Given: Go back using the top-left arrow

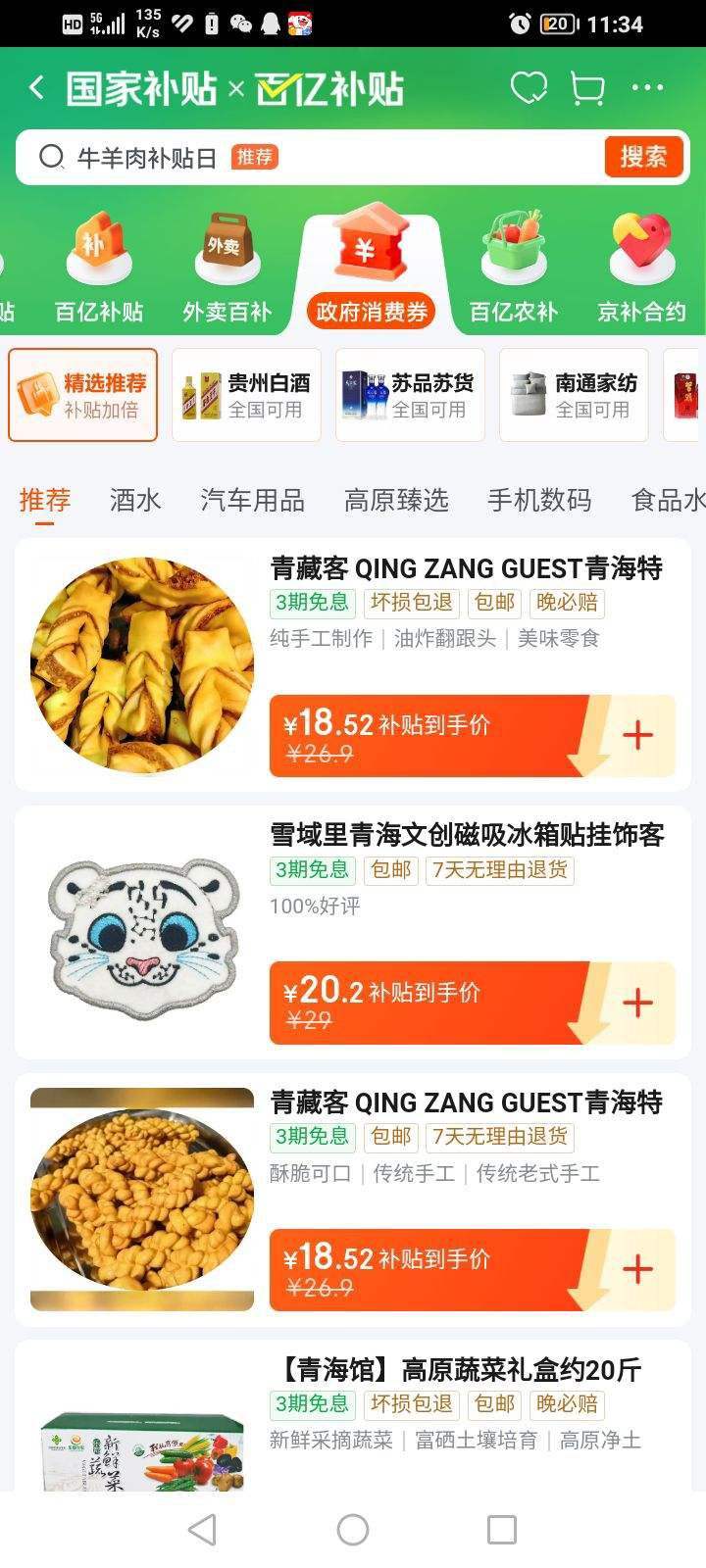Looking at the screenshot, I should [x=37, y=88].
